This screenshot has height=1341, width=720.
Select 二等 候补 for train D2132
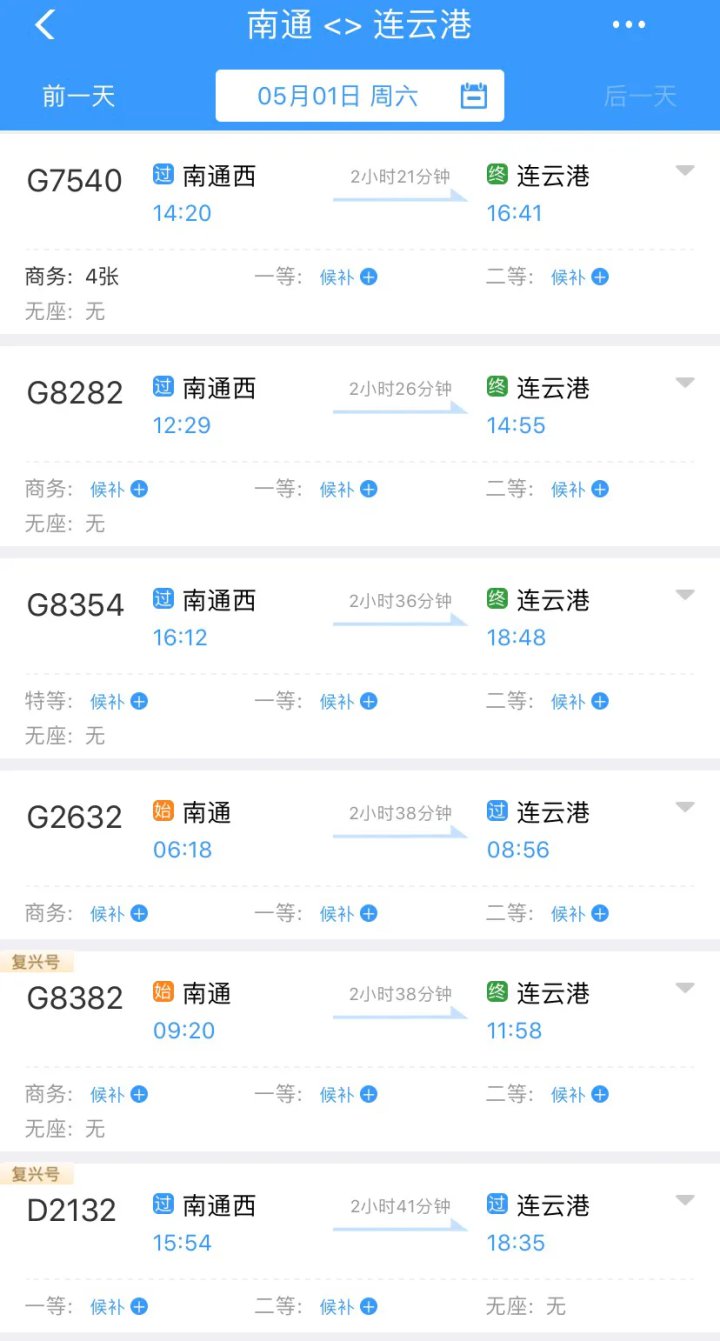coord(349,1306)
